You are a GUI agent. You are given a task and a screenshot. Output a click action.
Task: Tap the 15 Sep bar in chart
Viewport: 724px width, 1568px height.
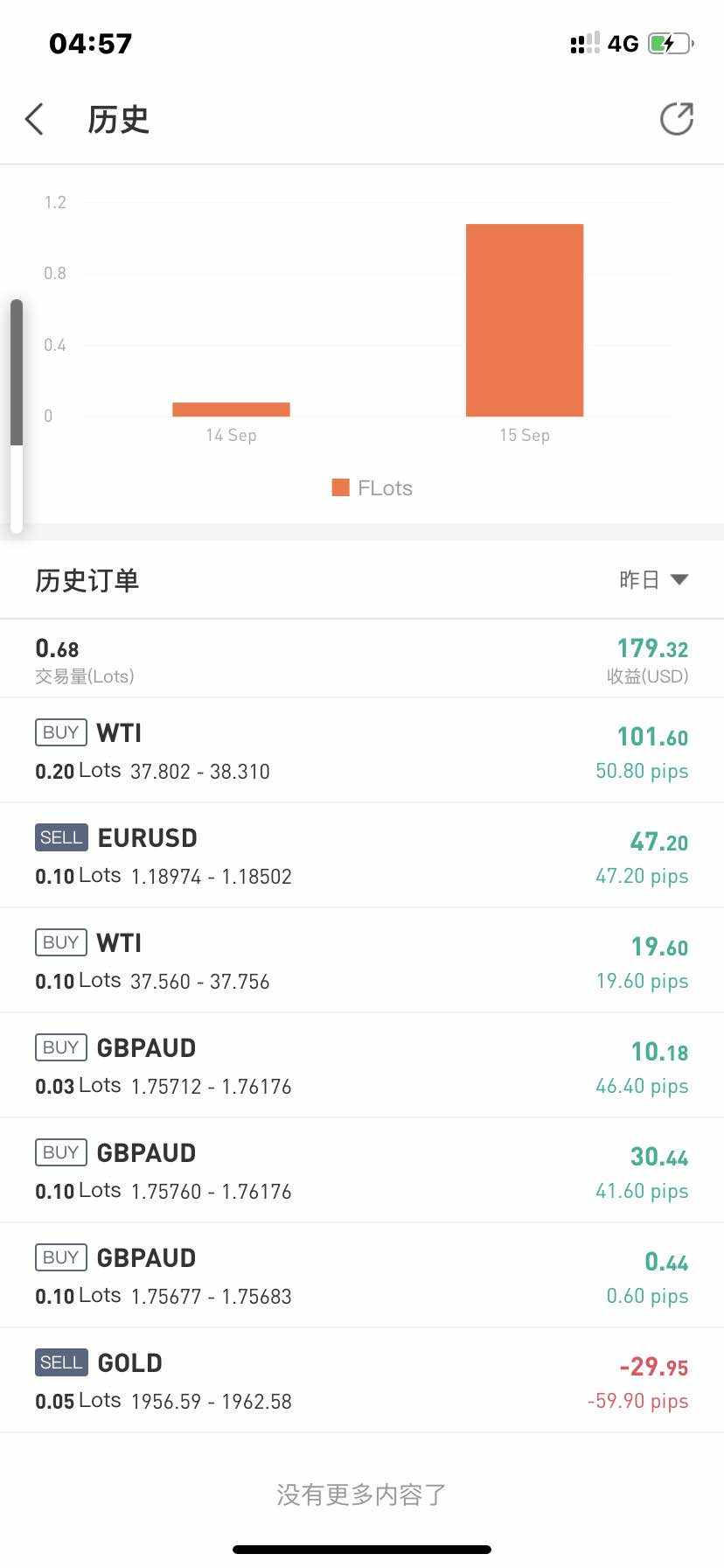coord(525,320)
